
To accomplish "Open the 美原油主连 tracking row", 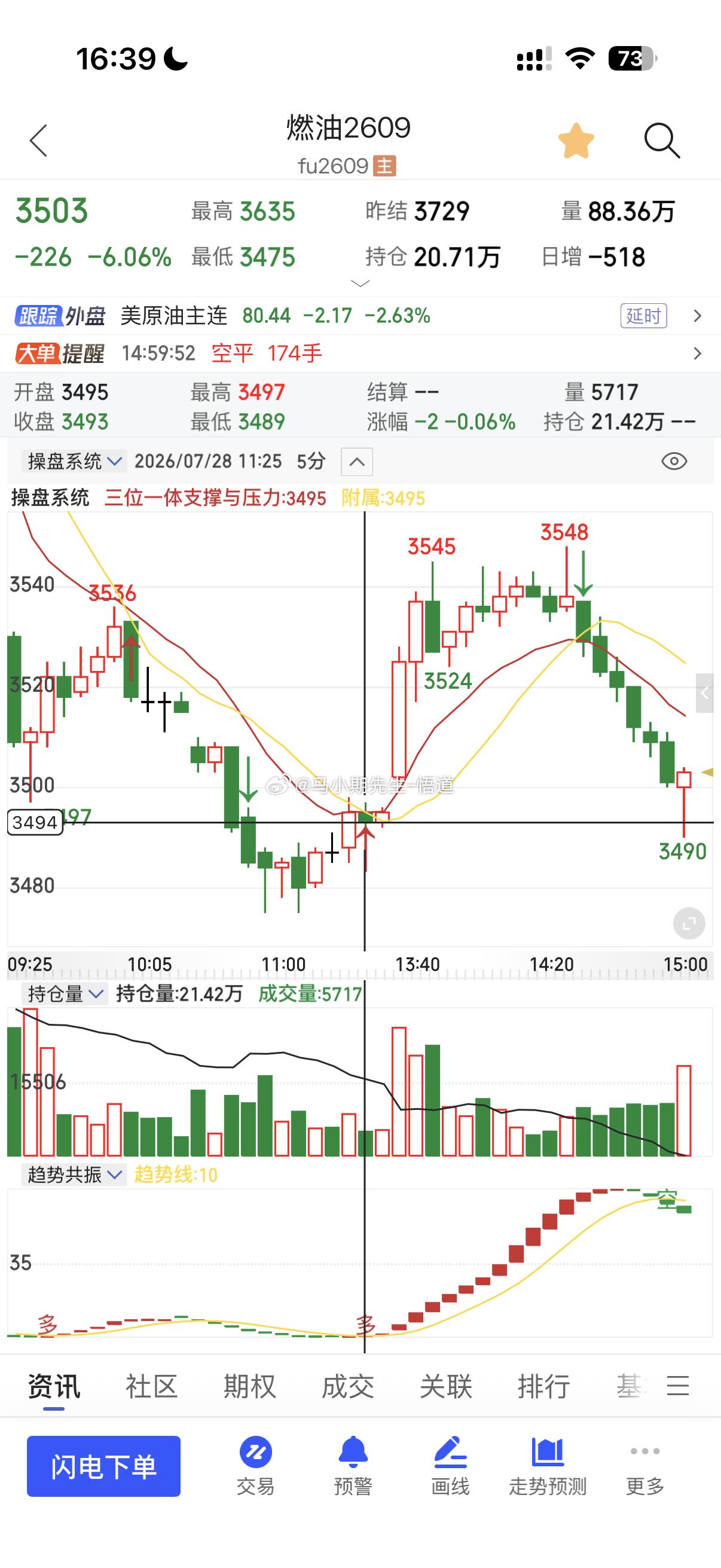I will tap(360, 316).
